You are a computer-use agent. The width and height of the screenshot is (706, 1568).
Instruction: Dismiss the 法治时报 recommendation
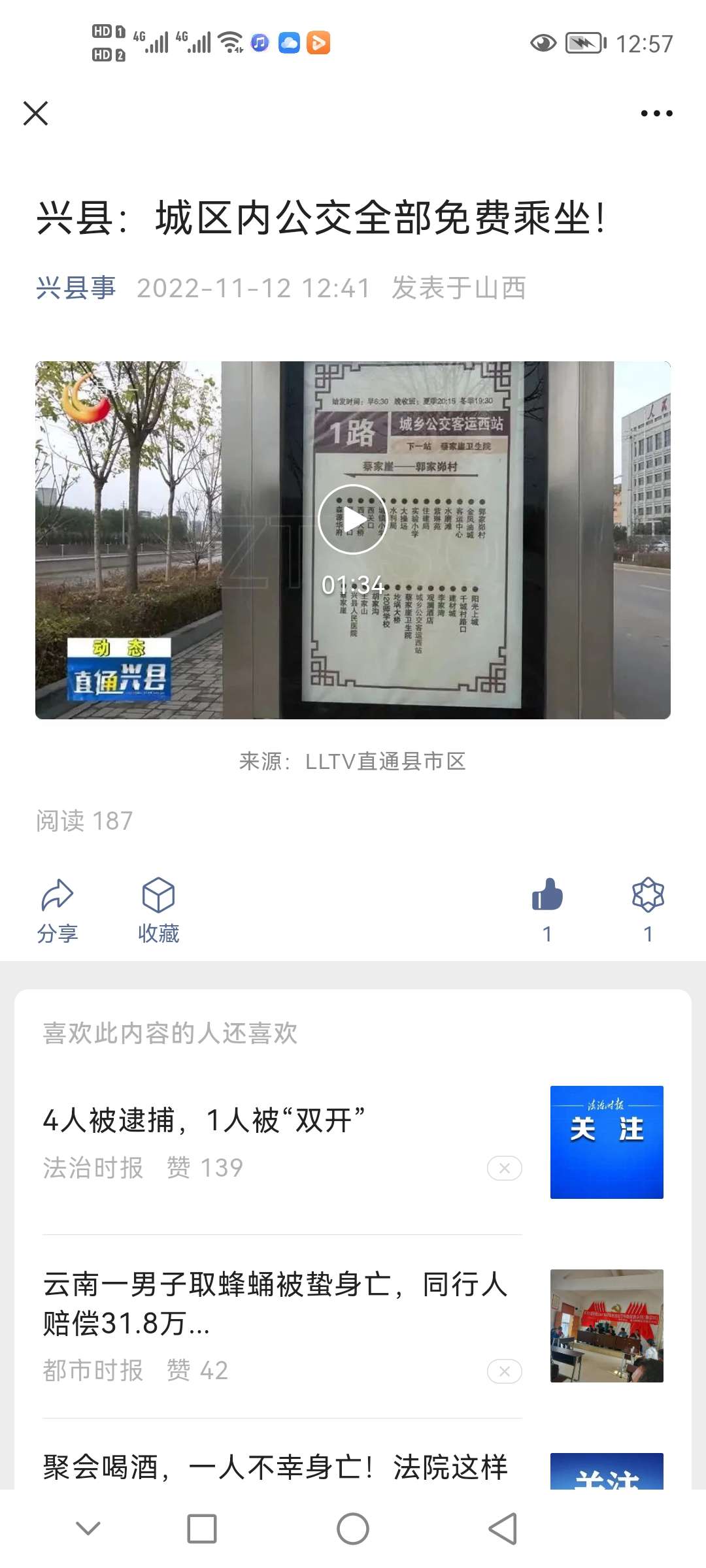(504, 1168)
